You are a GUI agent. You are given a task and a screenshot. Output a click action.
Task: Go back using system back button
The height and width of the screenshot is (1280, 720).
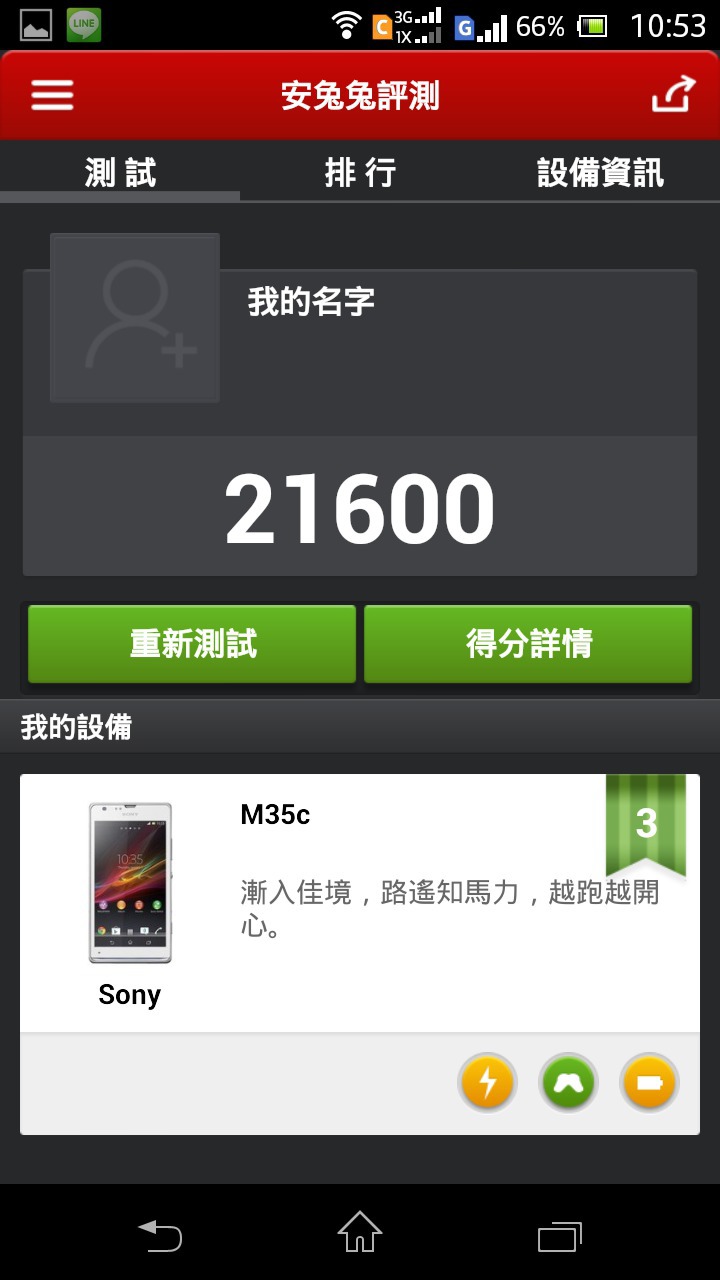tap(160, 1236)
